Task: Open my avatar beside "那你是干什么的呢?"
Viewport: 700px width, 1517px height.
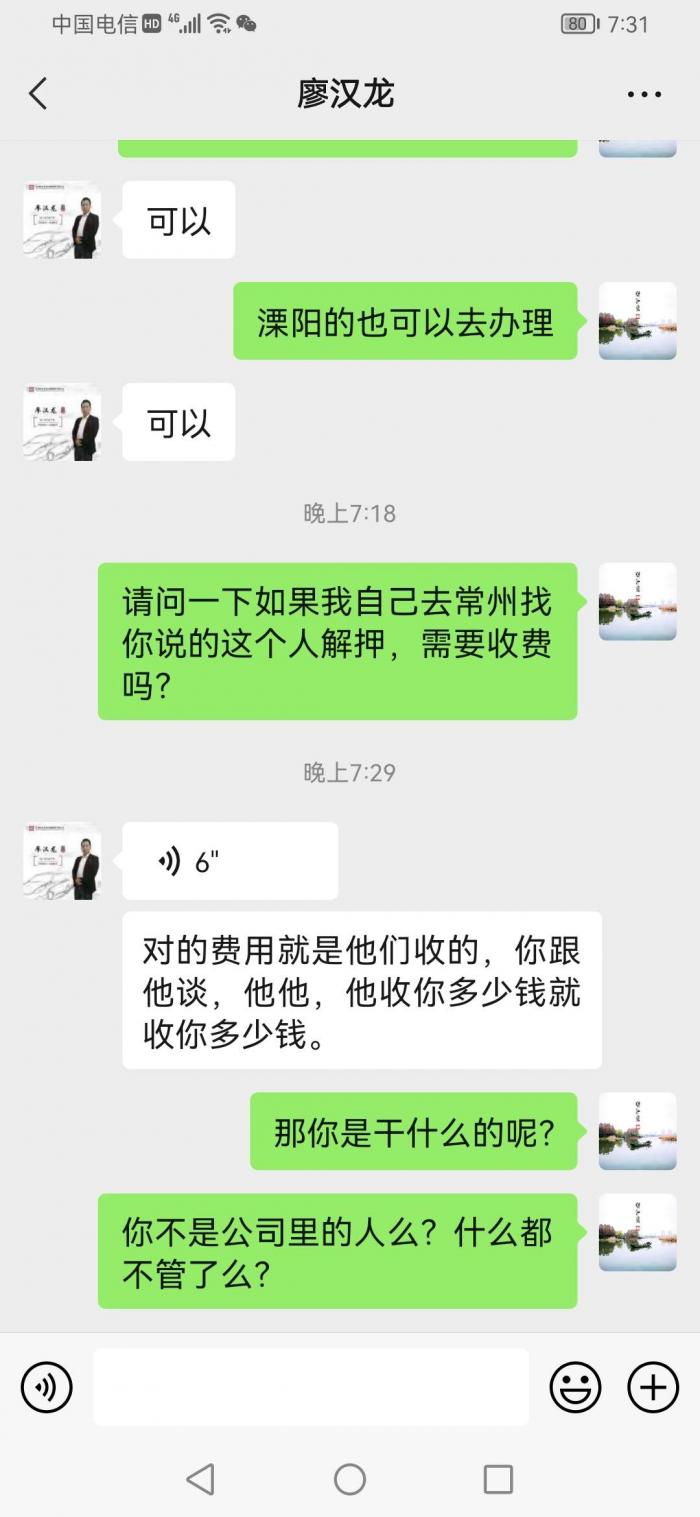Action: click(x=637, y=1131)
